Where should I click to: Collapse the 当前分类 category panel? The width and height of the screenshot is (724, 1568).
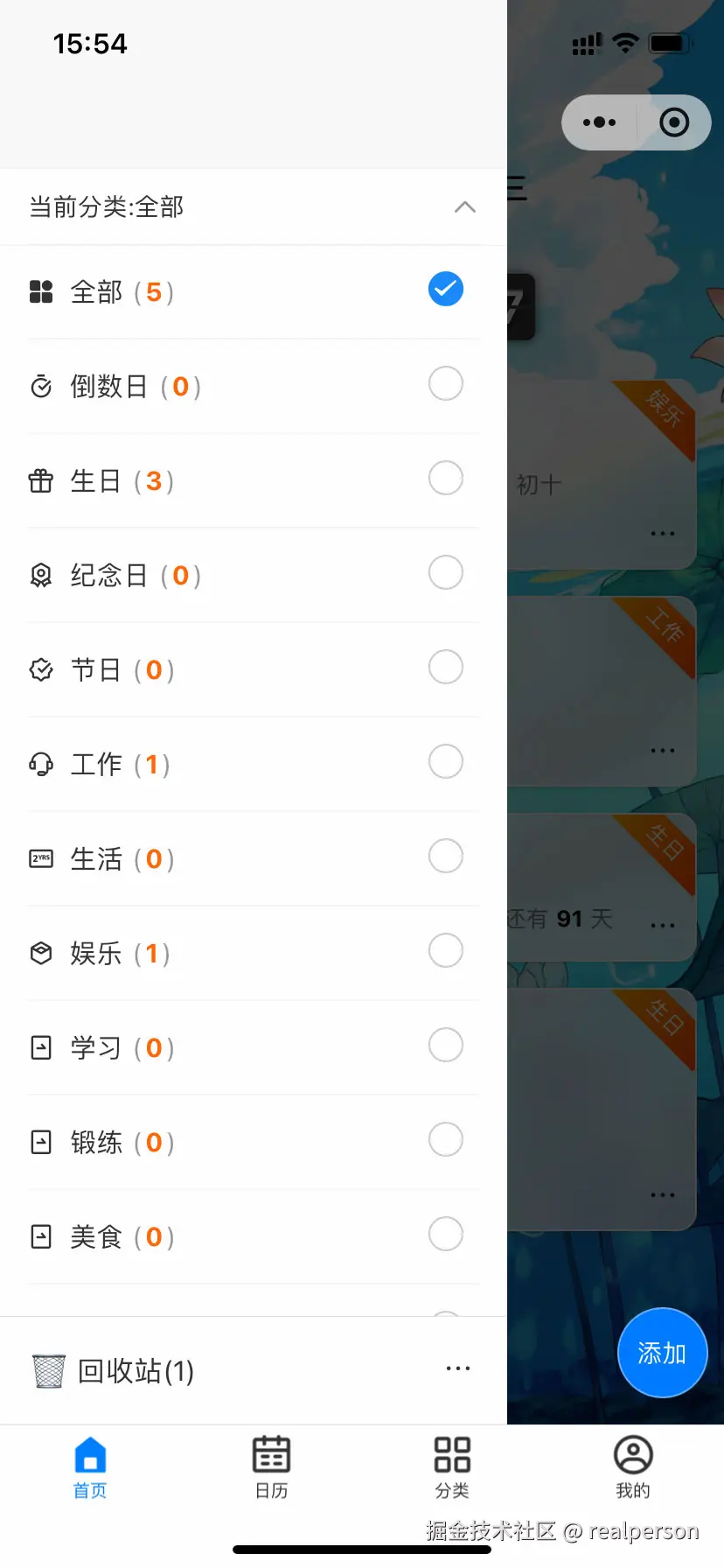coord(464,207)
